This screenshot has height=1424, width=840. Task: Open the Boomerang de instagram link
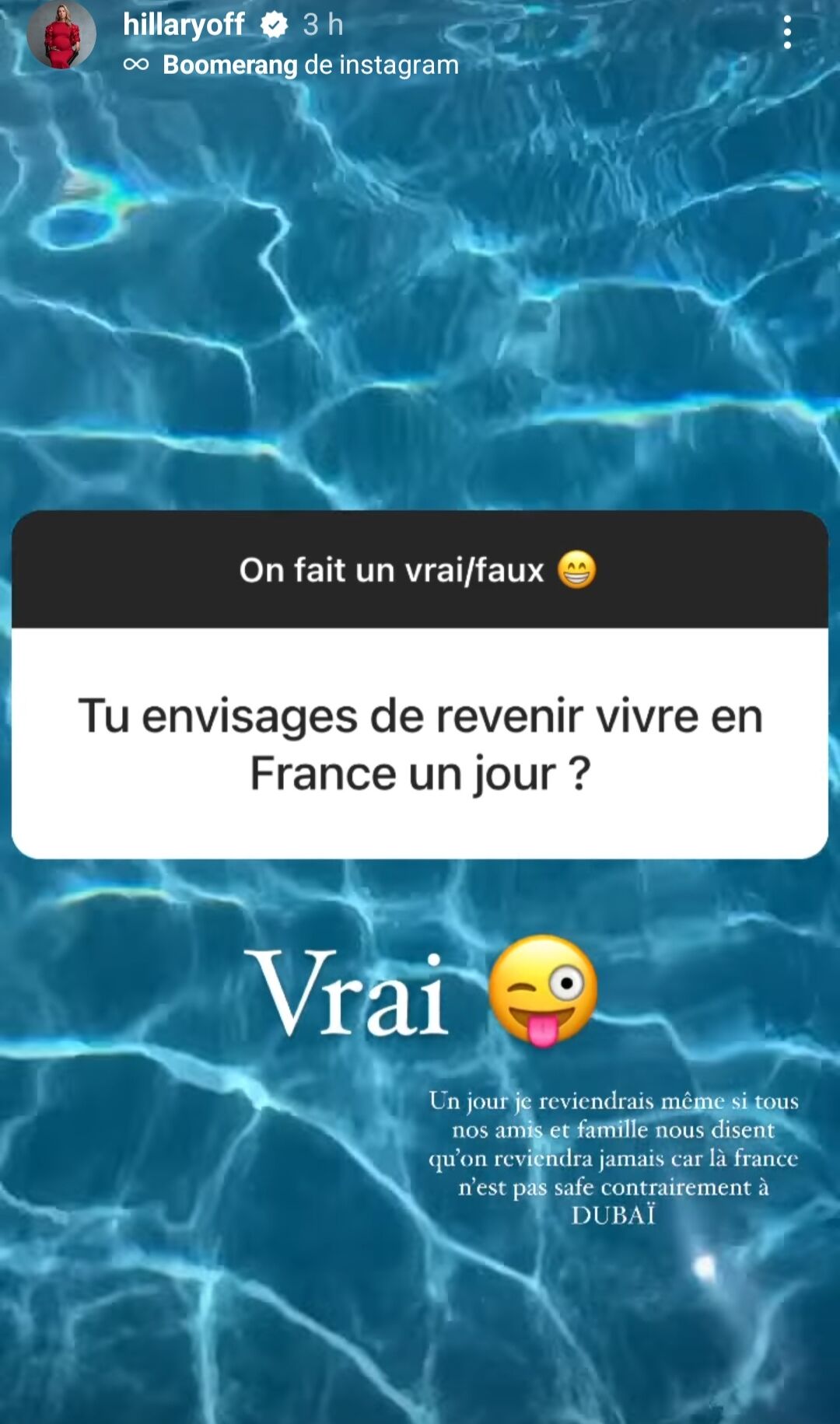[x=310, y=65]
